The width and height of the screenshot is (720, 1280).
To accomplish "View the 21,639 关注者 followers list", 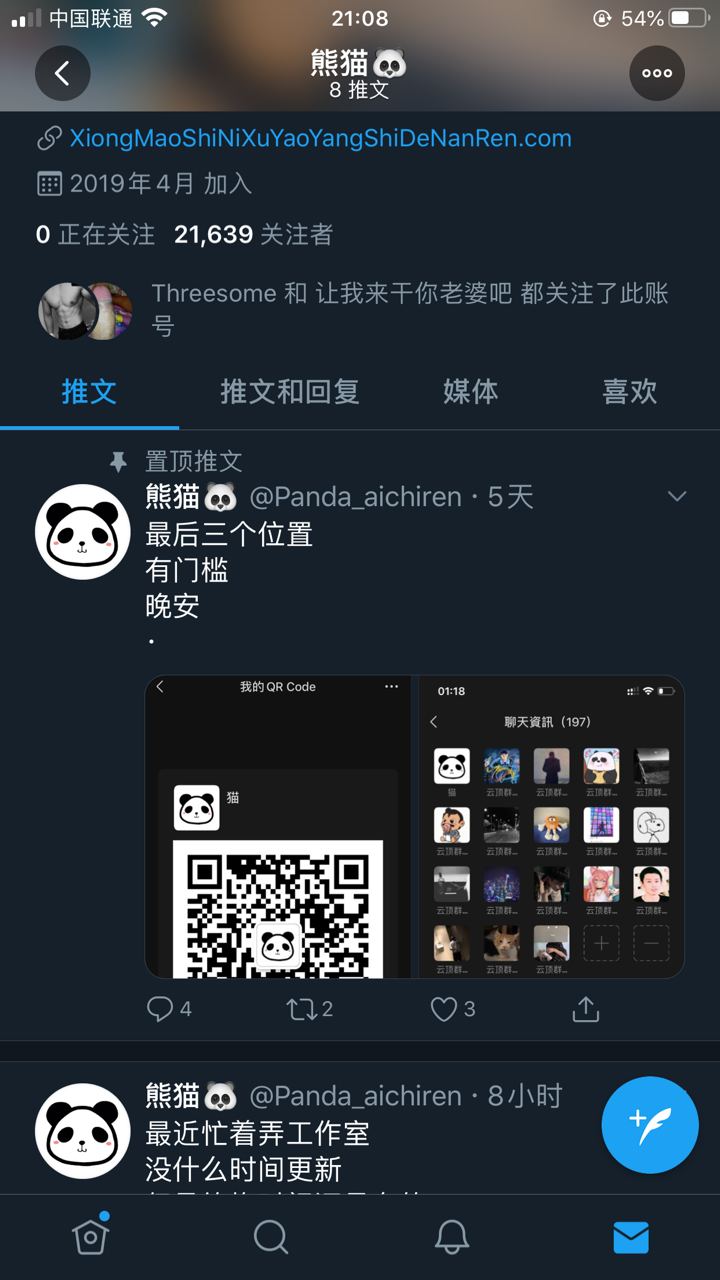I will tap(253, 234).
